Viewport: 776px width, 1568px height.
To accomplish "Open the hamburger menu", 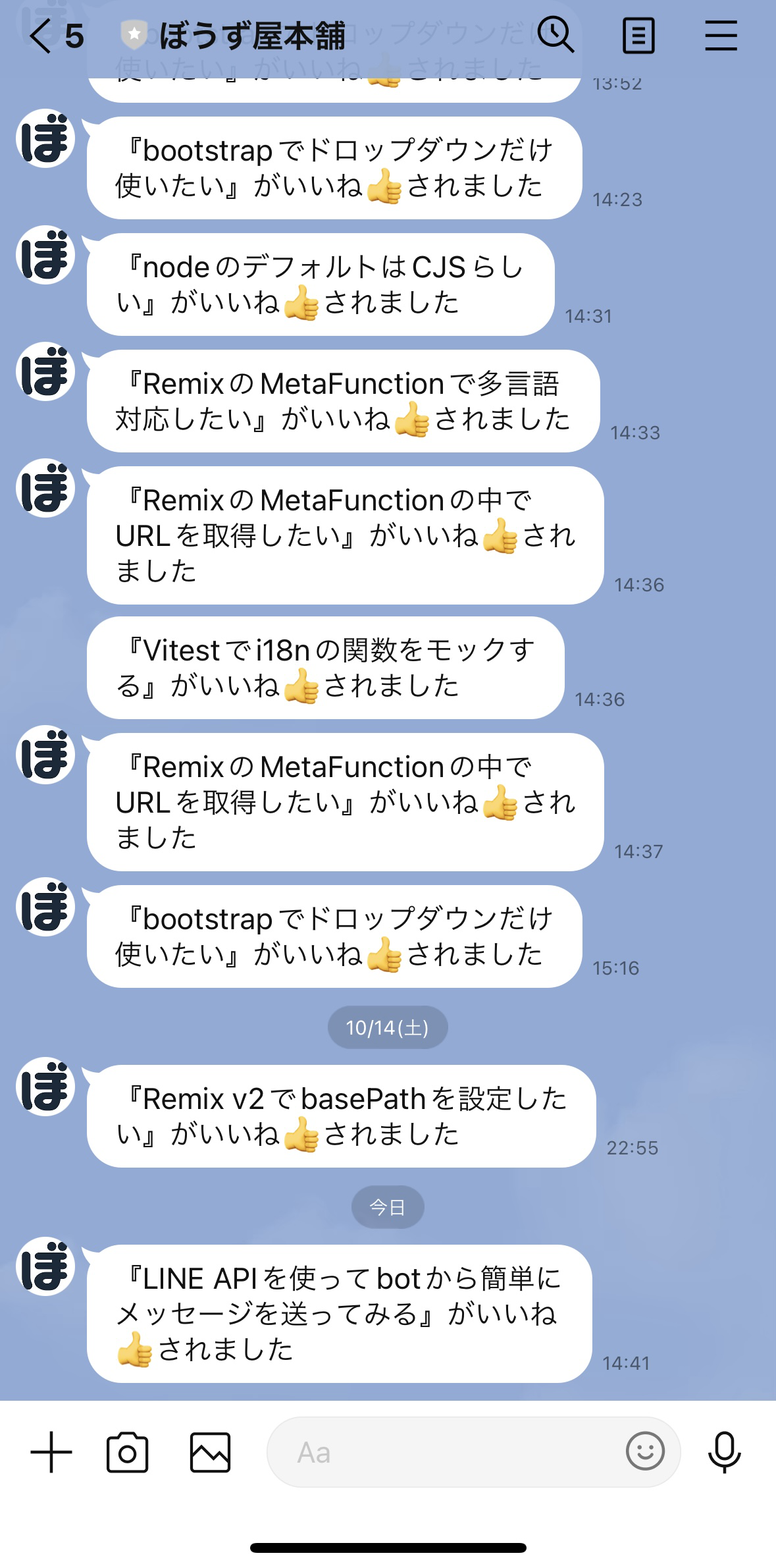I will [x=721, y=36].
